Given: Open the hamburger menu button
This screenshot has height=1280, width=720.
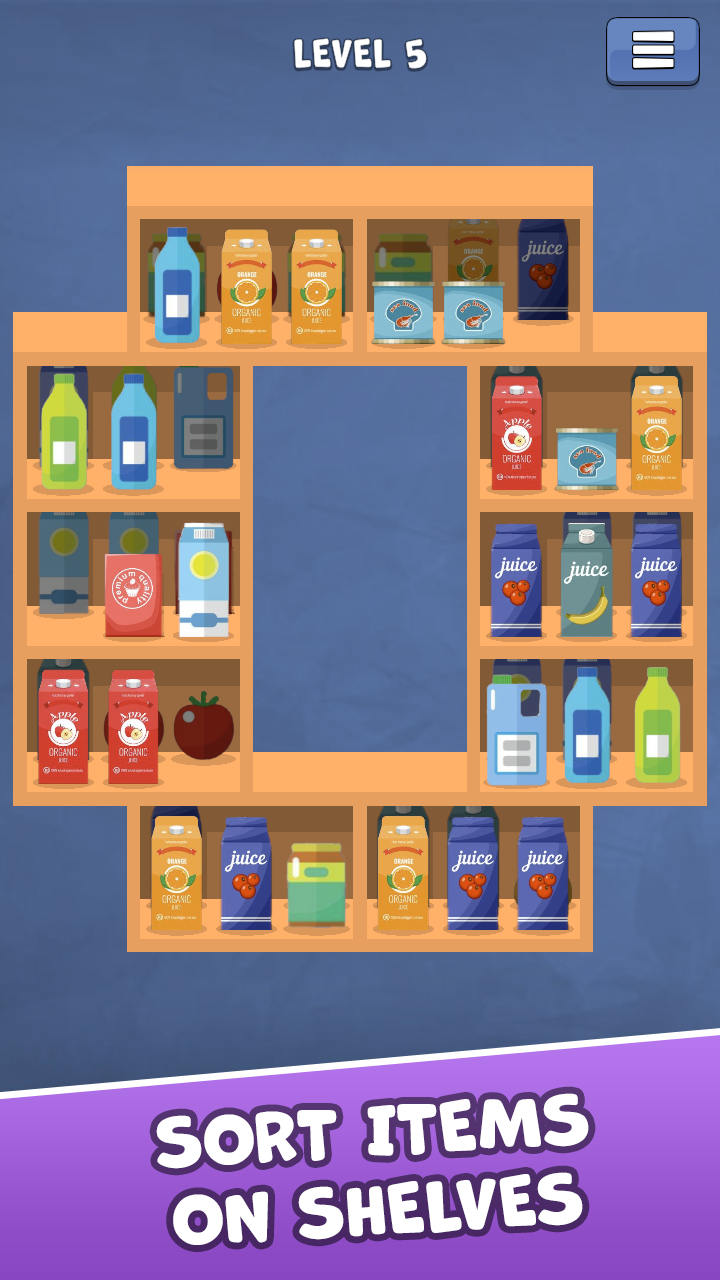Looking at the screenshot, I should [x=652, y=50].
